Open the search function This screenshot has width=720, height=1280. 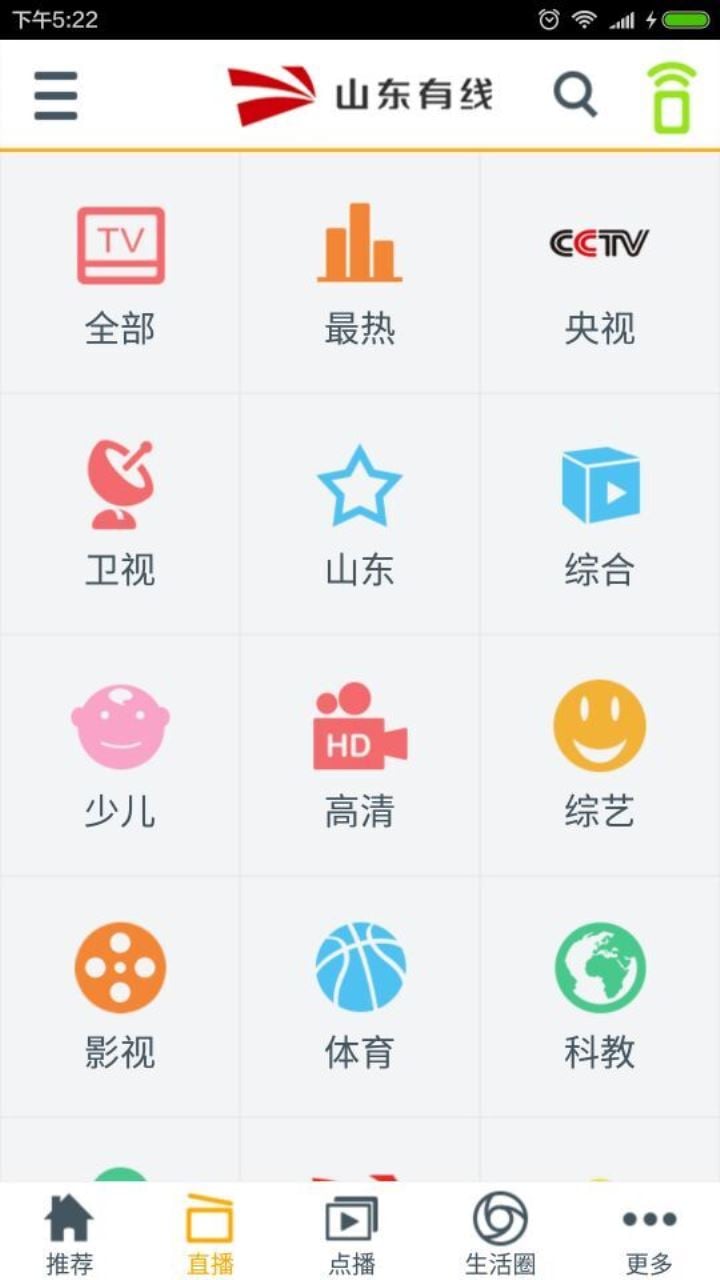click(x=574, y=95)
